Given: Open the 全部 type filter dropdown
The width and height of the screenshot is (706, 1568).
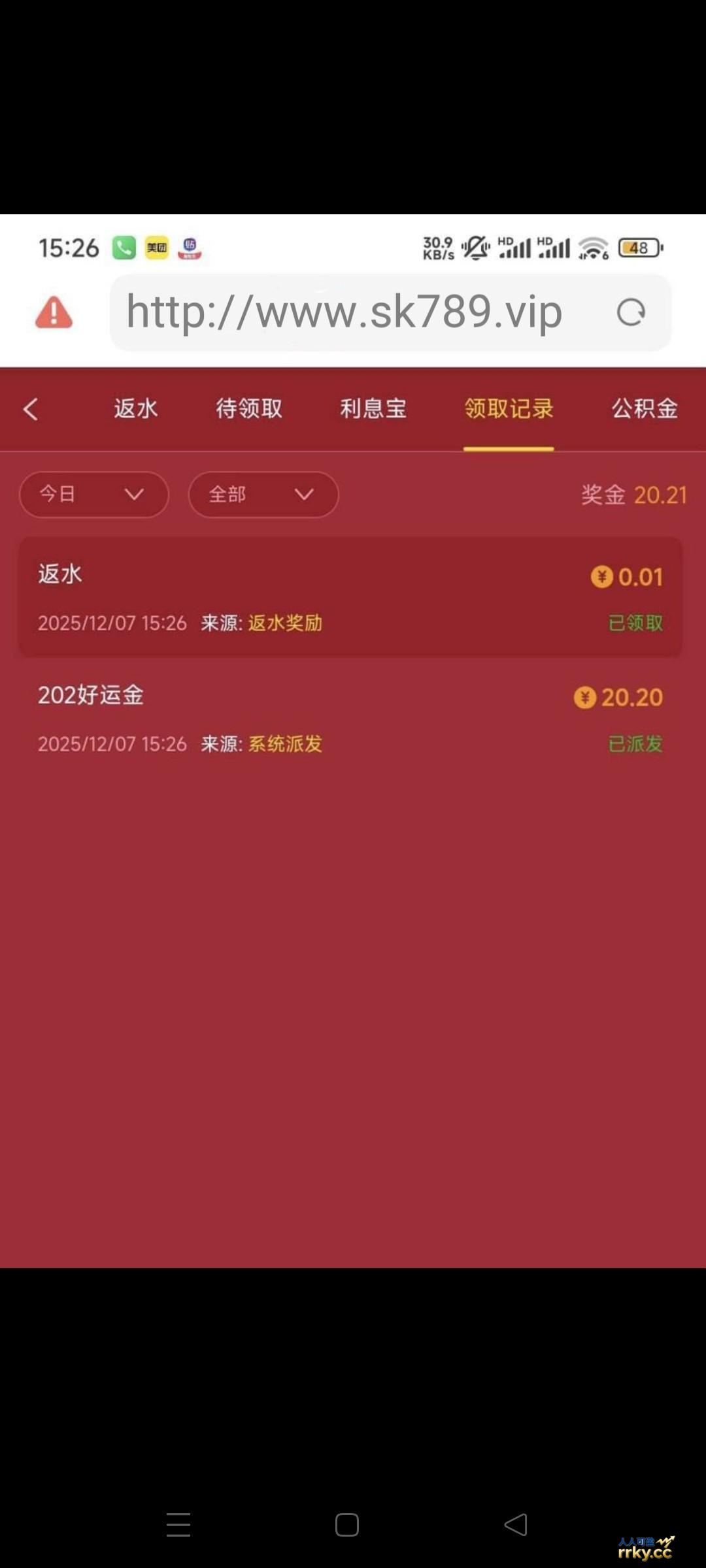Looking at the screenshot, I should tap(263, 495).
